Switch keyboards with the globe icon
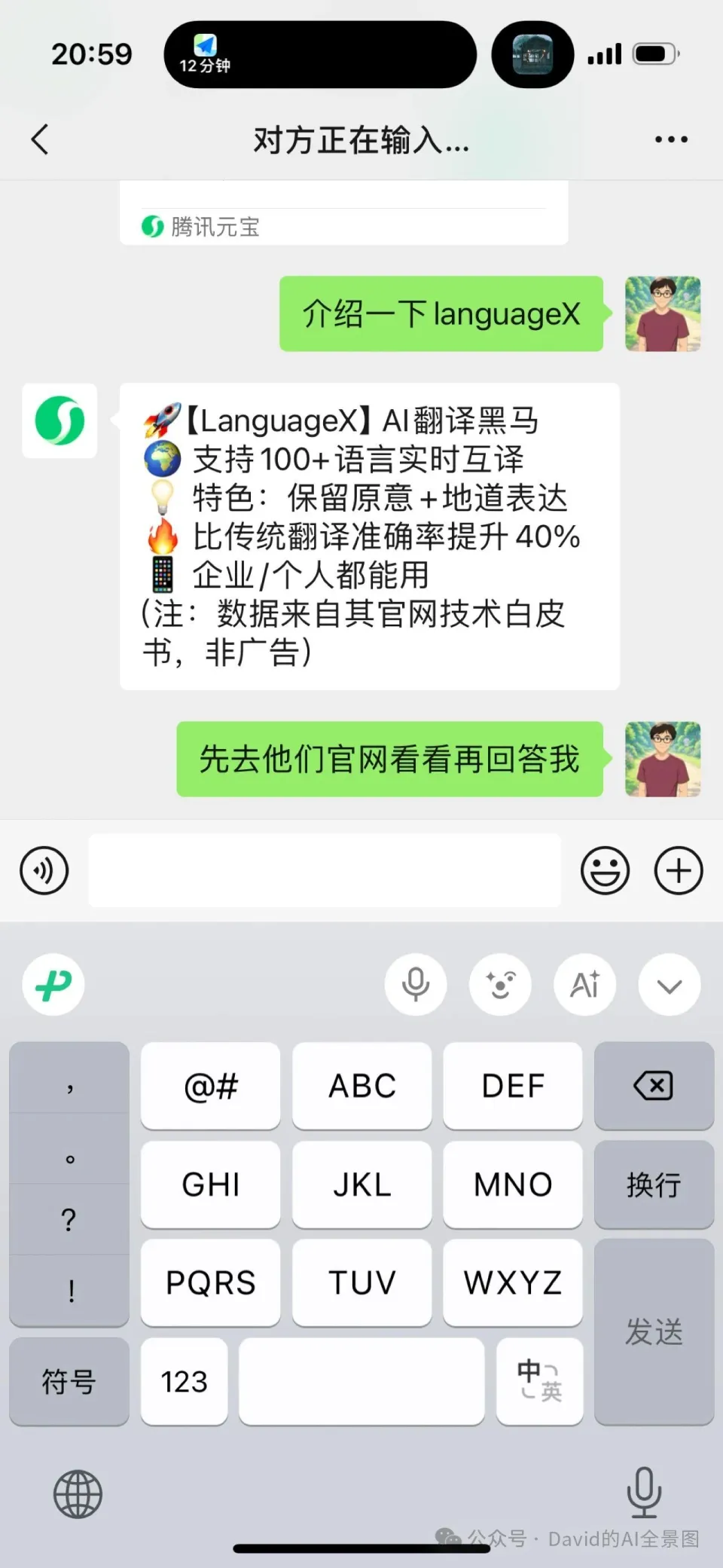Screen dimensions: 723x1568 coord(78,1493)
